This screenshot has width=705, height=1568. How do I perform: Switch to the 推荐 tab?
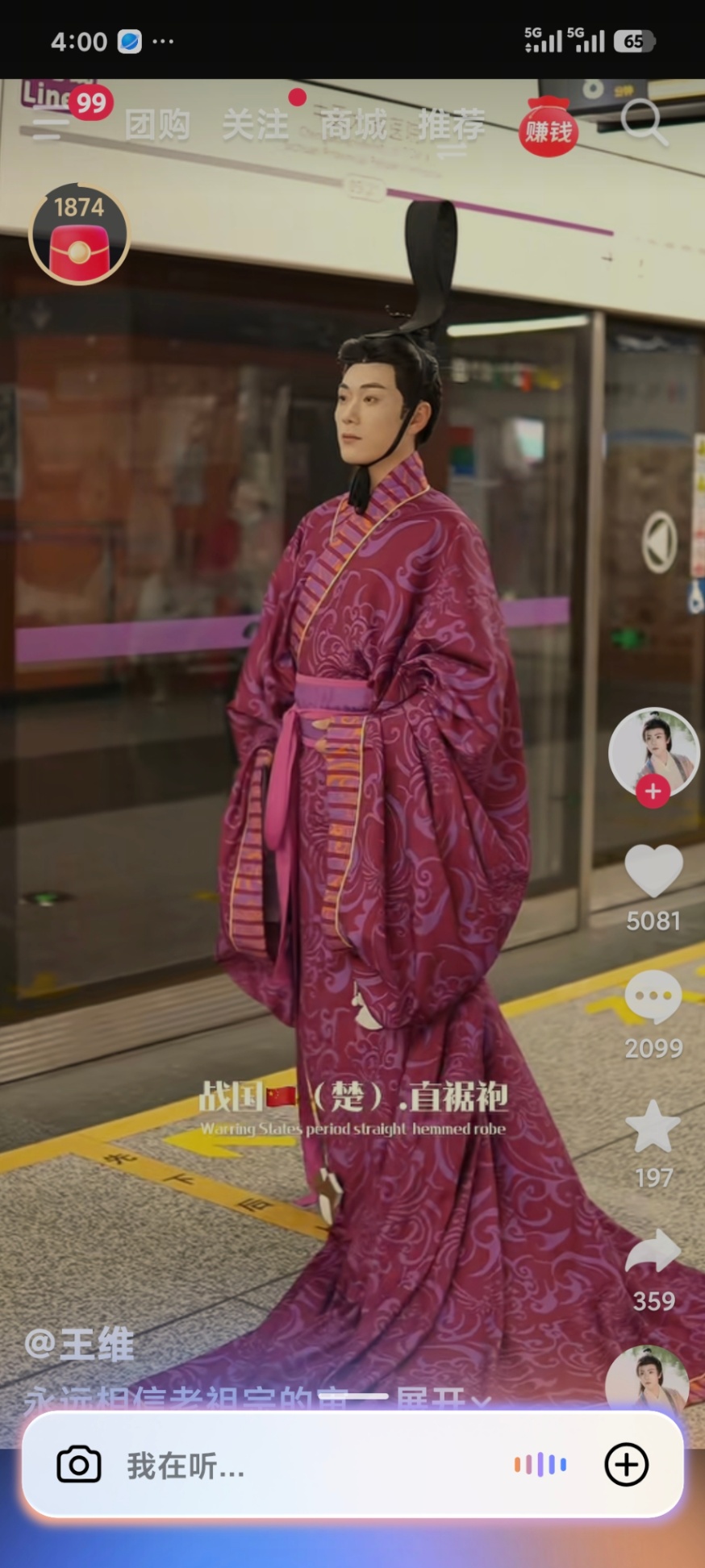[451, 126]
